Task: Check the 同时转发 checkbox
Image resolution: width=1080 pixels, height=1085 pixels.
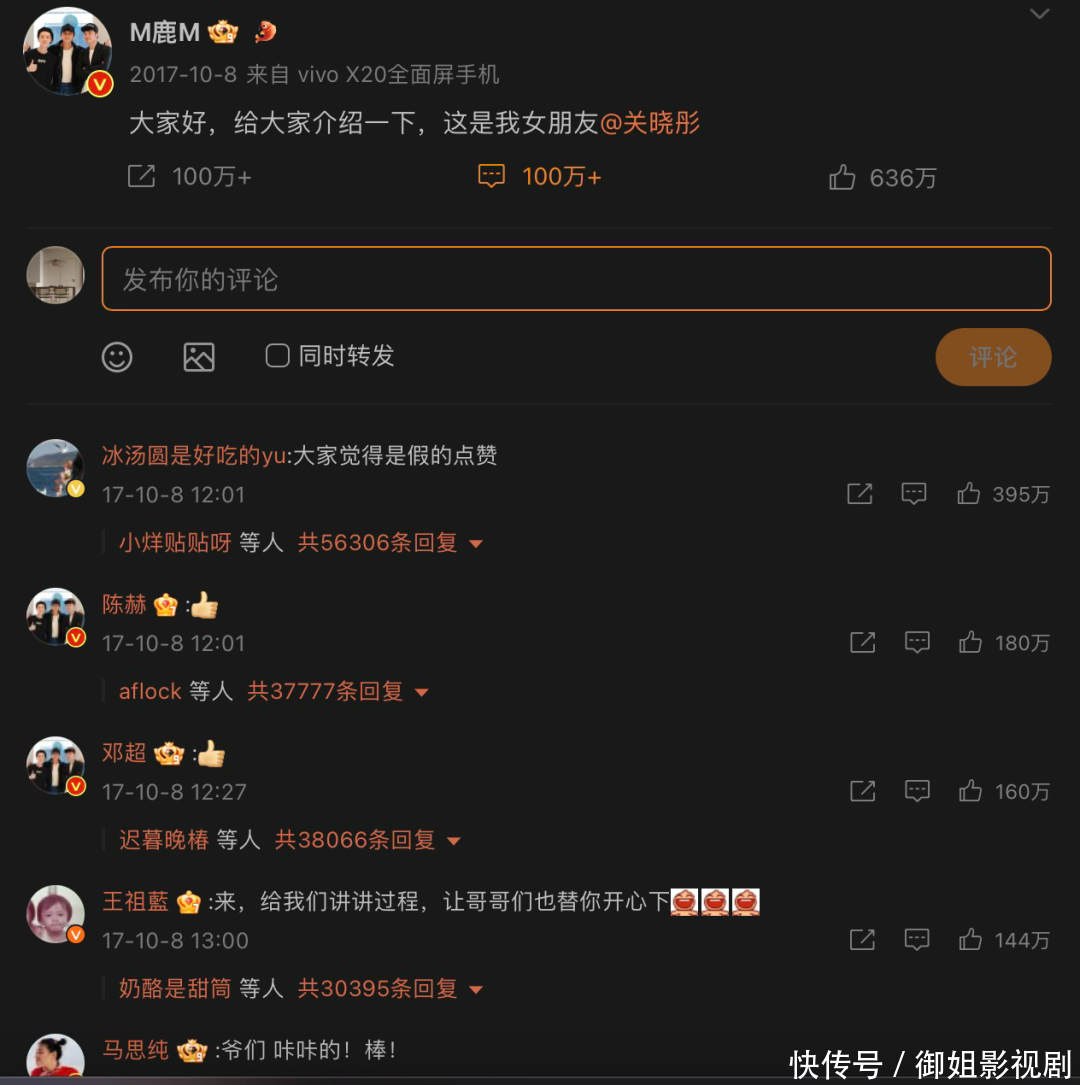Action: pyautogui.click(x=277, y=356)
